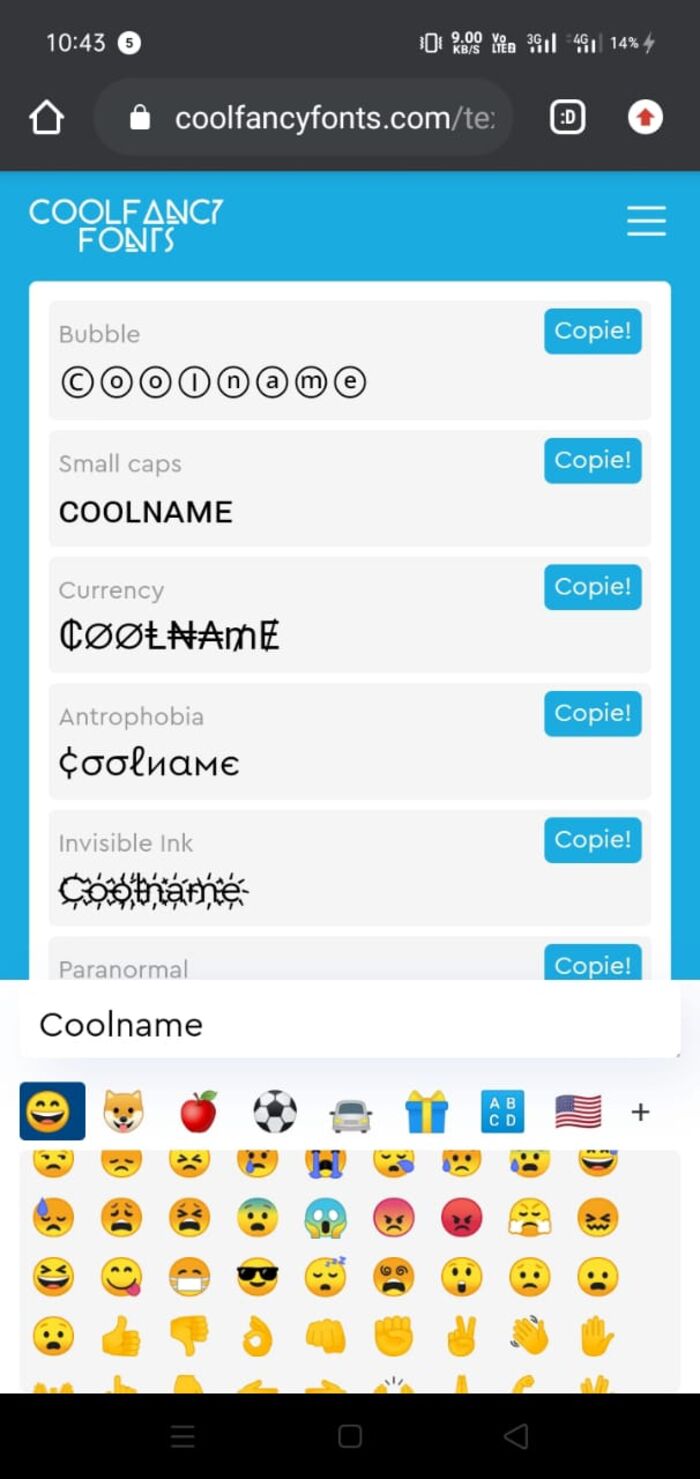Tap the browser home icon
700x1479 pixels.
click(47, 118)
